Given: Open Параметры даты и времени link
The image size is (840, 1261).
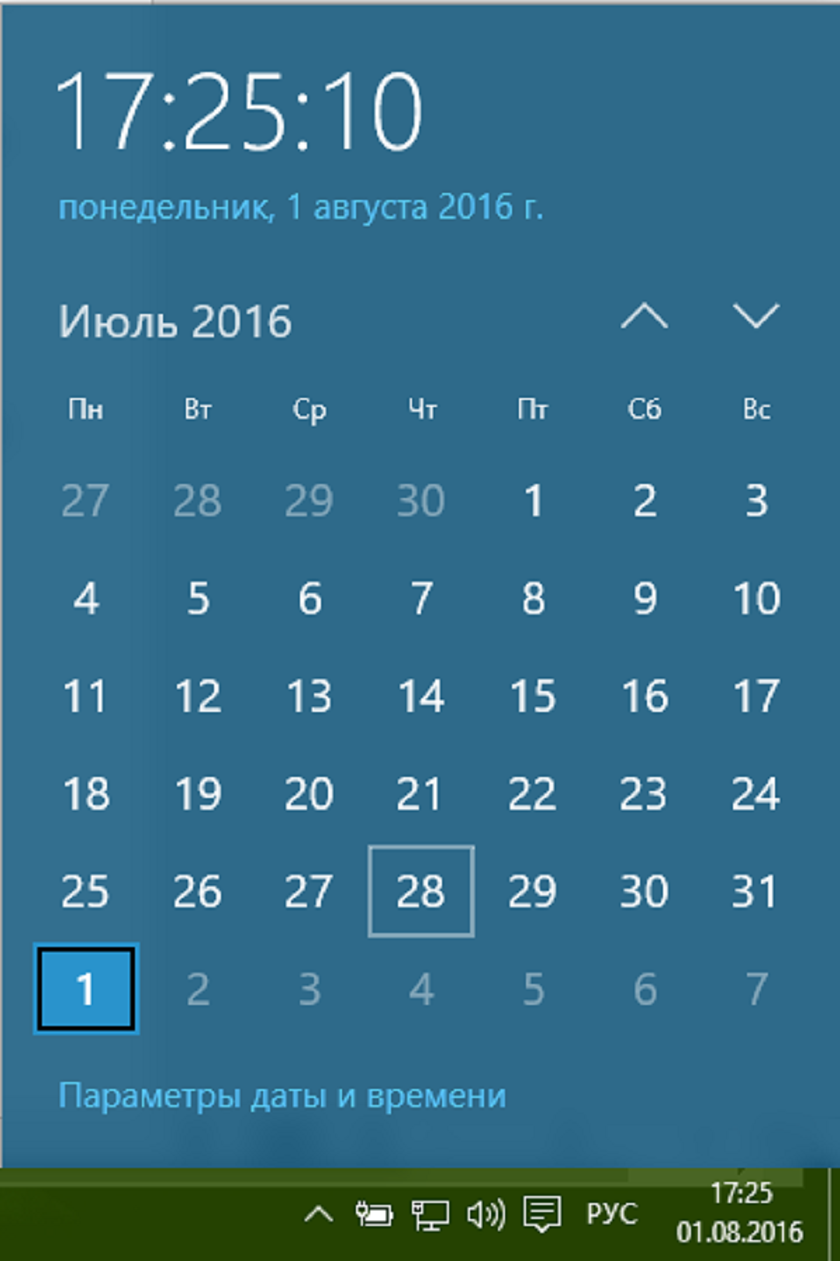Looking at the screenshot, I should 282,1095.
